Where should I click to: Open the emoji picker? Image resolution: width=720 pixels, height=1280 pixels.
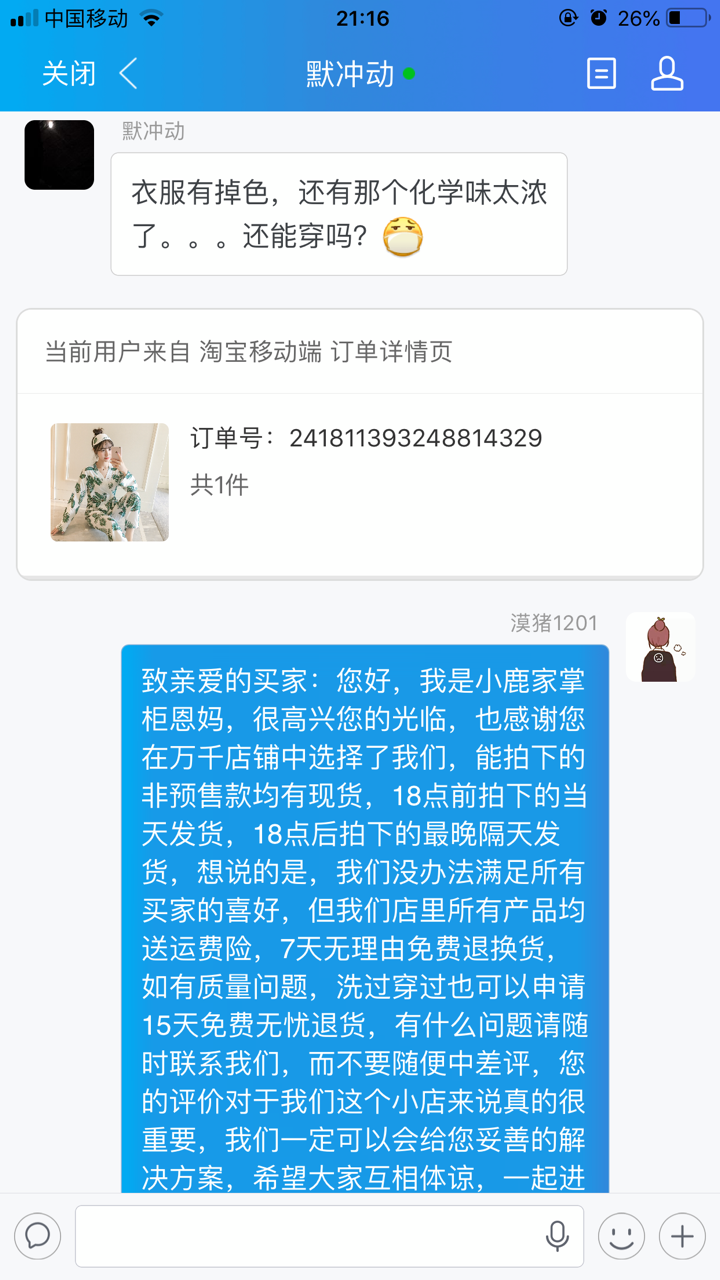point(621,1236)
